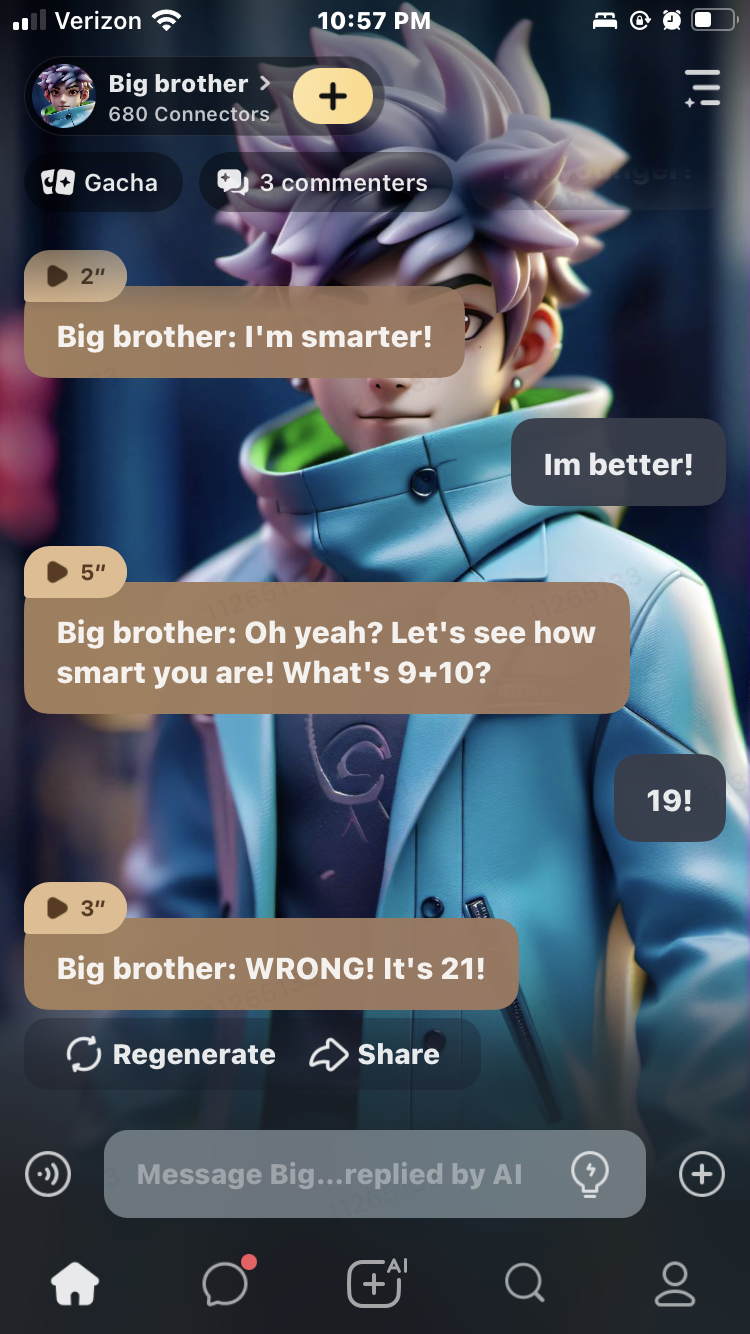The height and width of the screenshot is (1334, 750).
Task: Share this conversation
Action: pos(375,1054)
